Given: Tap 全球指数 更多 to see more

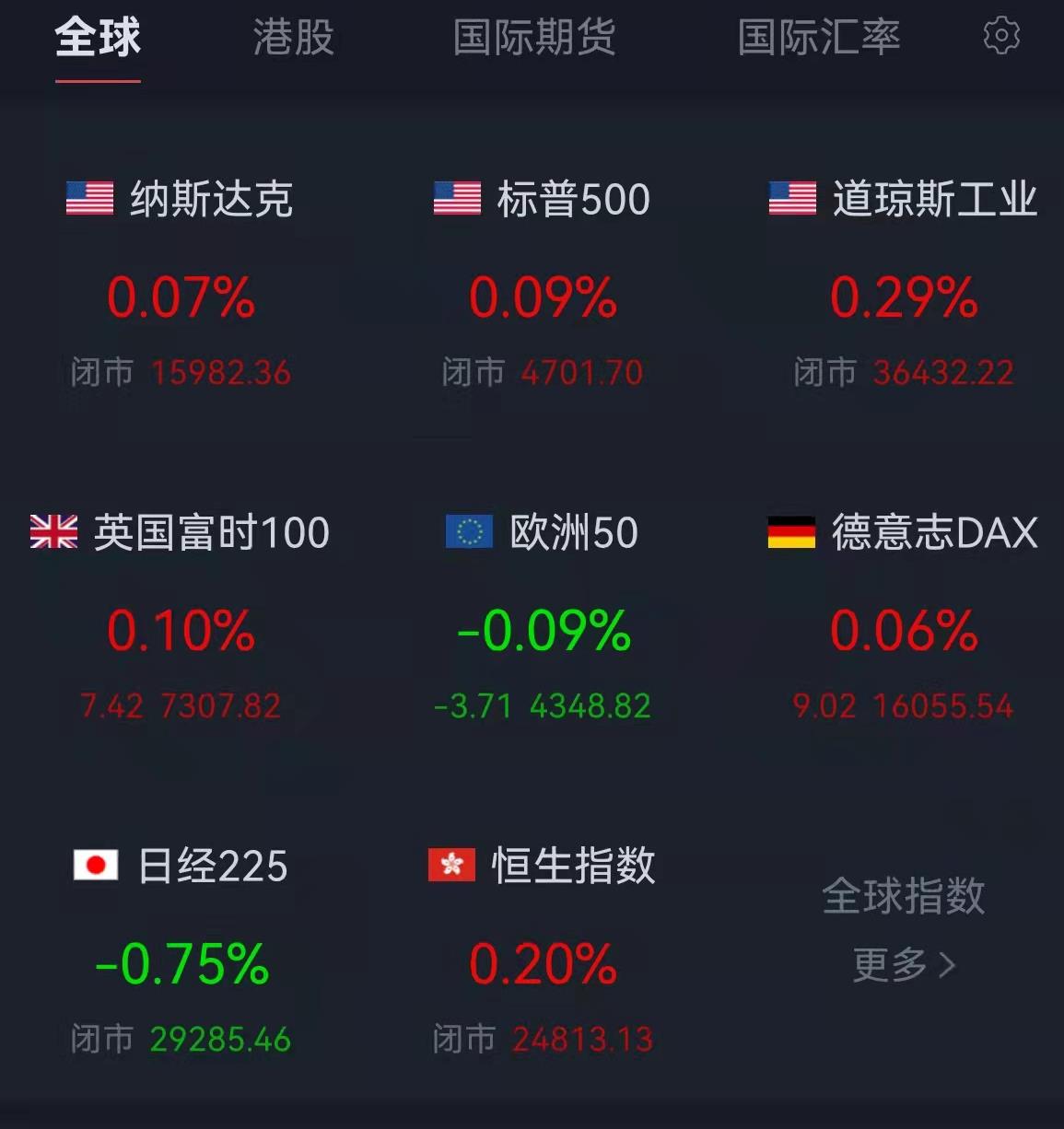Looking at the screenshot, I should pyautogui.click(x=904, y=930).
